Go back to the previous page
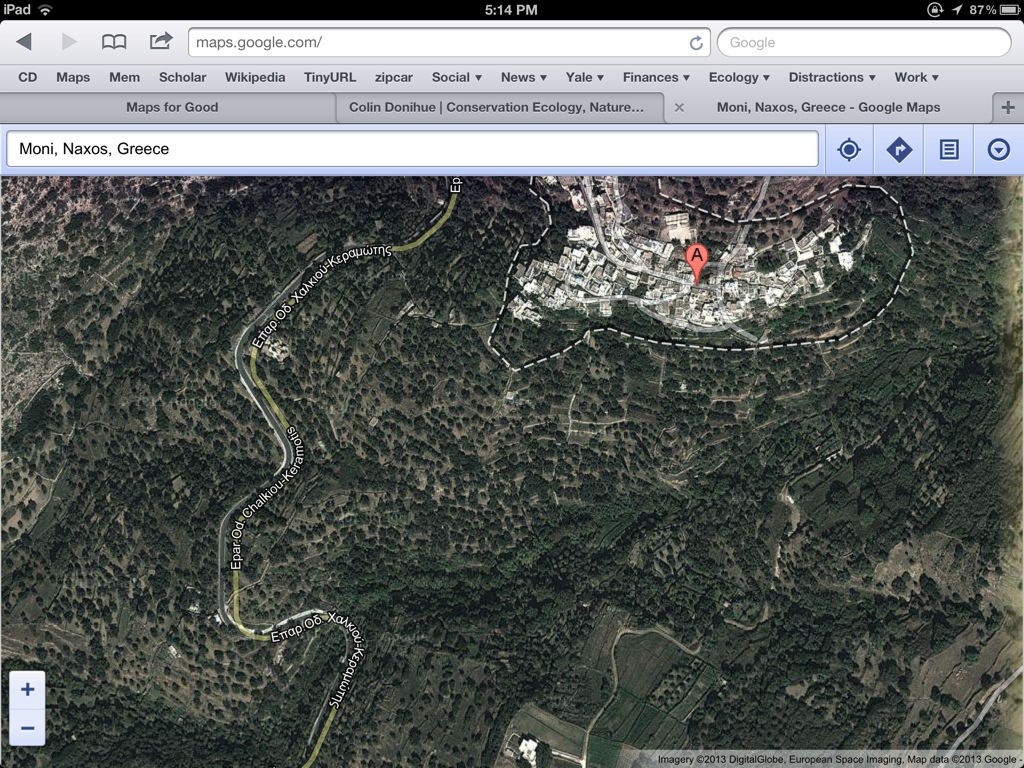The image size is (1024, 768). click(24, 42)
